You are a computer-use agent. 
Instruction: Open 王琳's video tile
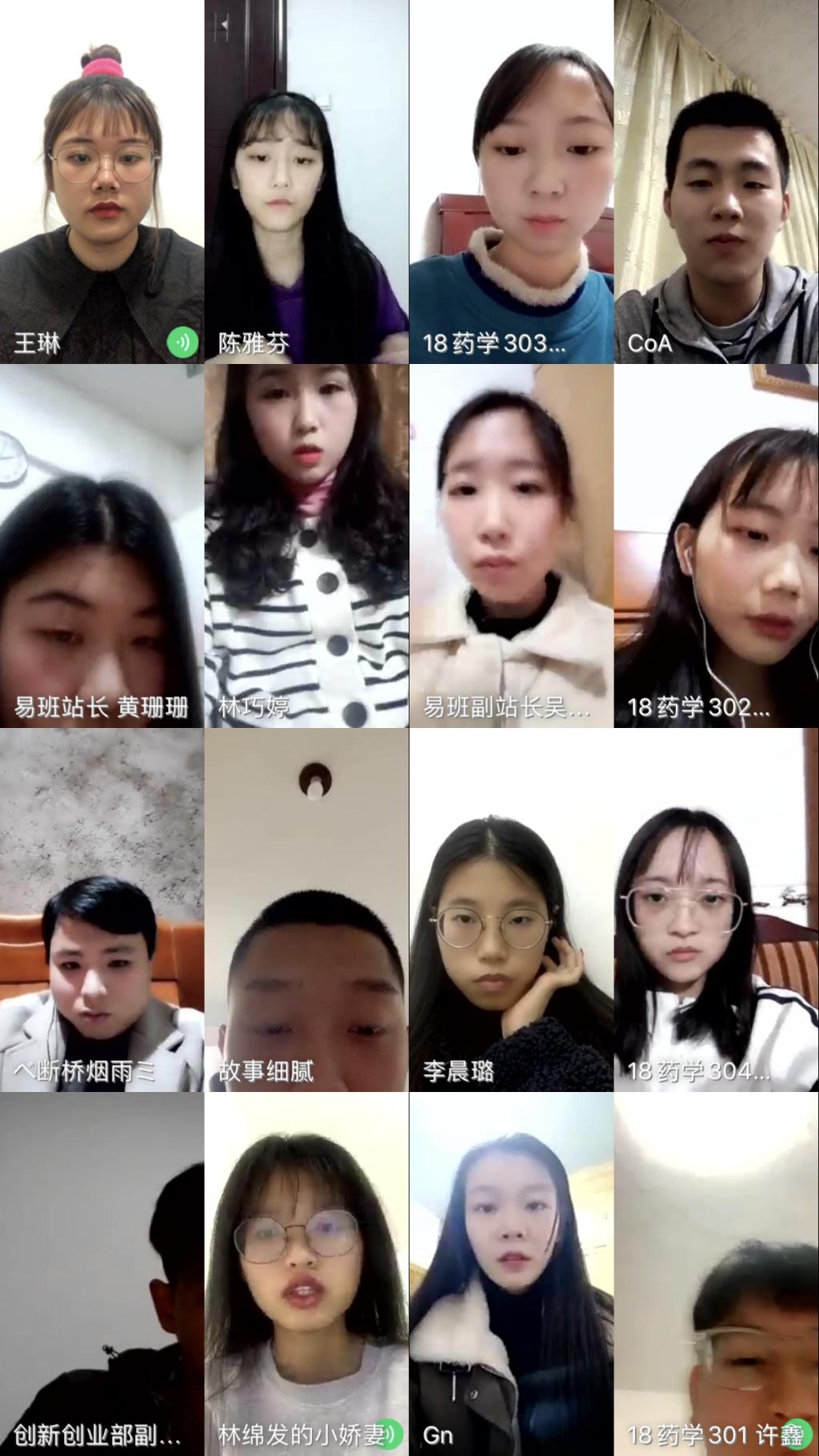(102, 182)
